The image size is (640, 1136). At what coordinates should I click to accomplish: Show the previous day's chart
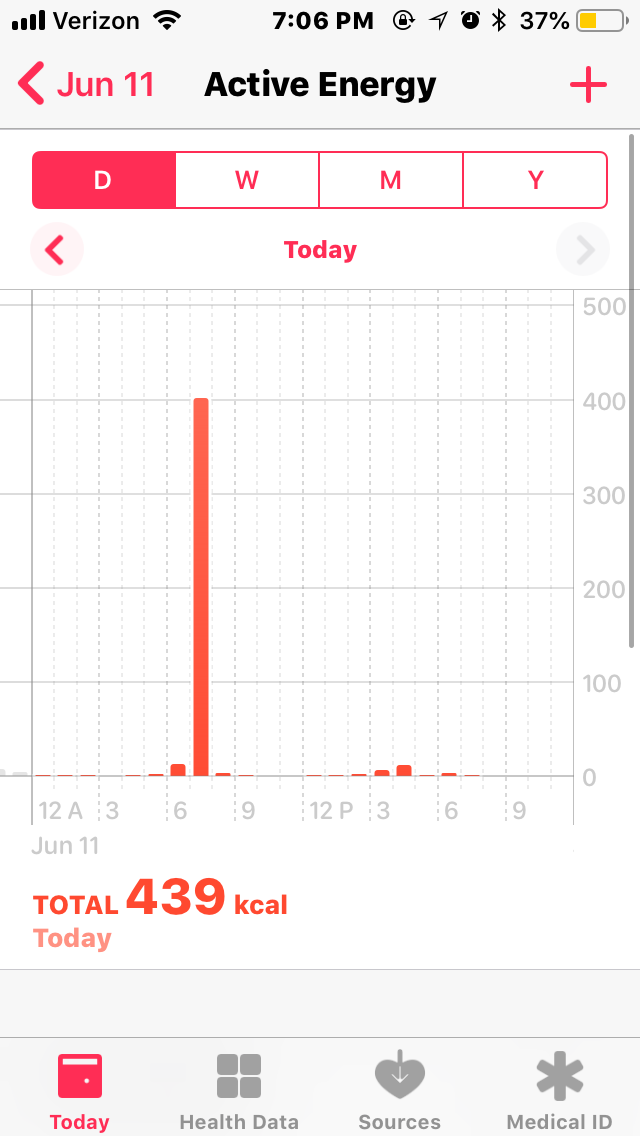click(57, 250)
